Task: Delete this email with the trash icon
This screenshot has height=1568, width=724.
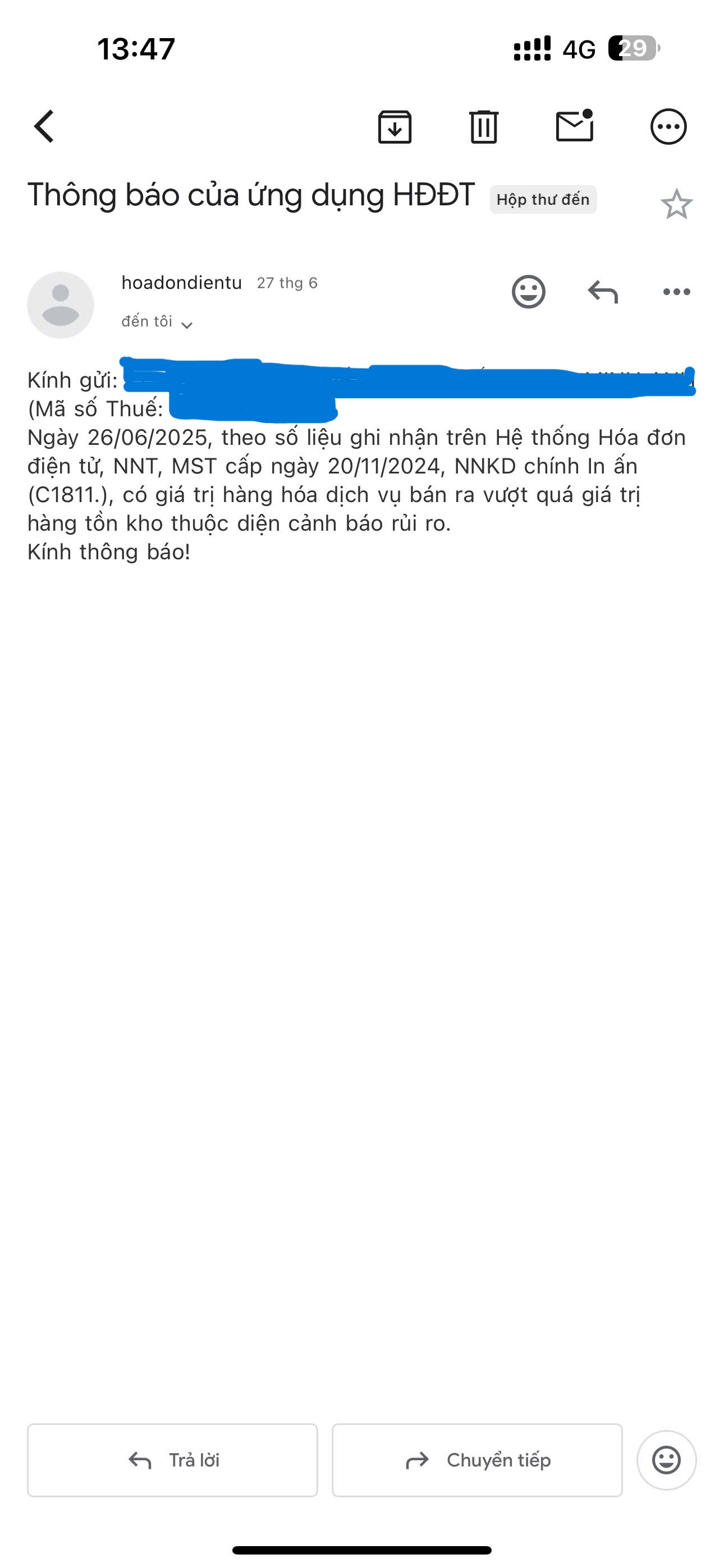Action: click(x=484, y=127)
